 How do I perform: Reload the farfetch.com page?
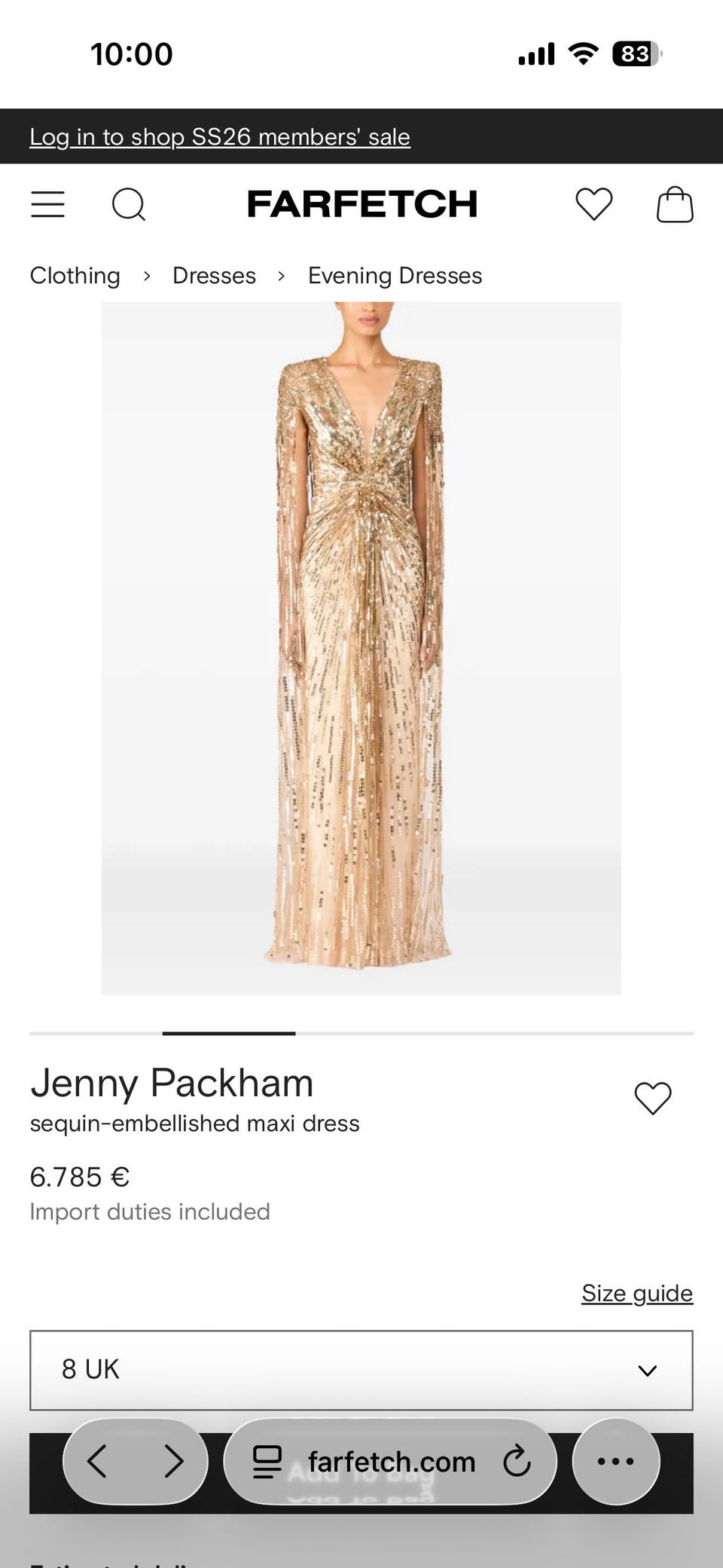click(x=517, y=1462)
